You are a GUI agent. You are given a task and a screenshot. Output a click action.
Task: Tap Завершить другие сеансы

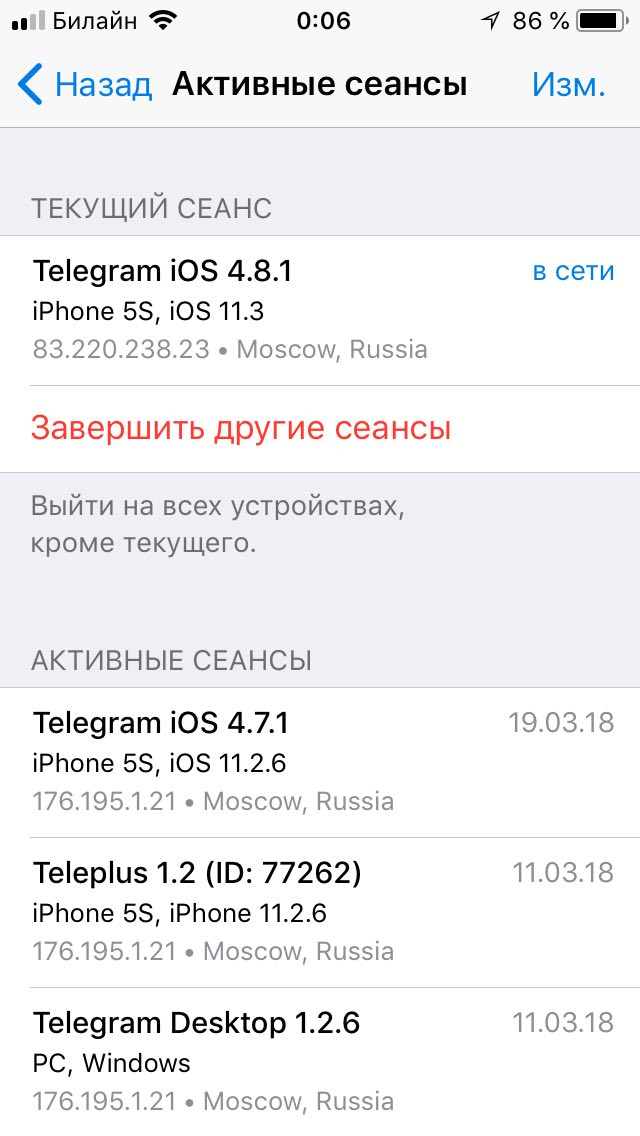coord(241,429)
